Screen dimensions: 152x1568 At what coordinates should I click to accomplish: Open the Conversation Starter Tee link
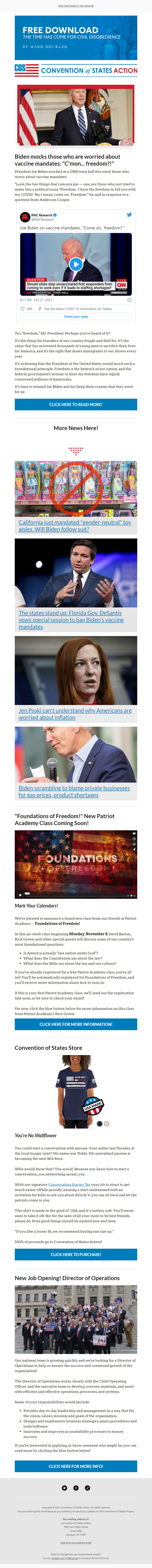tap(69, 1185)
